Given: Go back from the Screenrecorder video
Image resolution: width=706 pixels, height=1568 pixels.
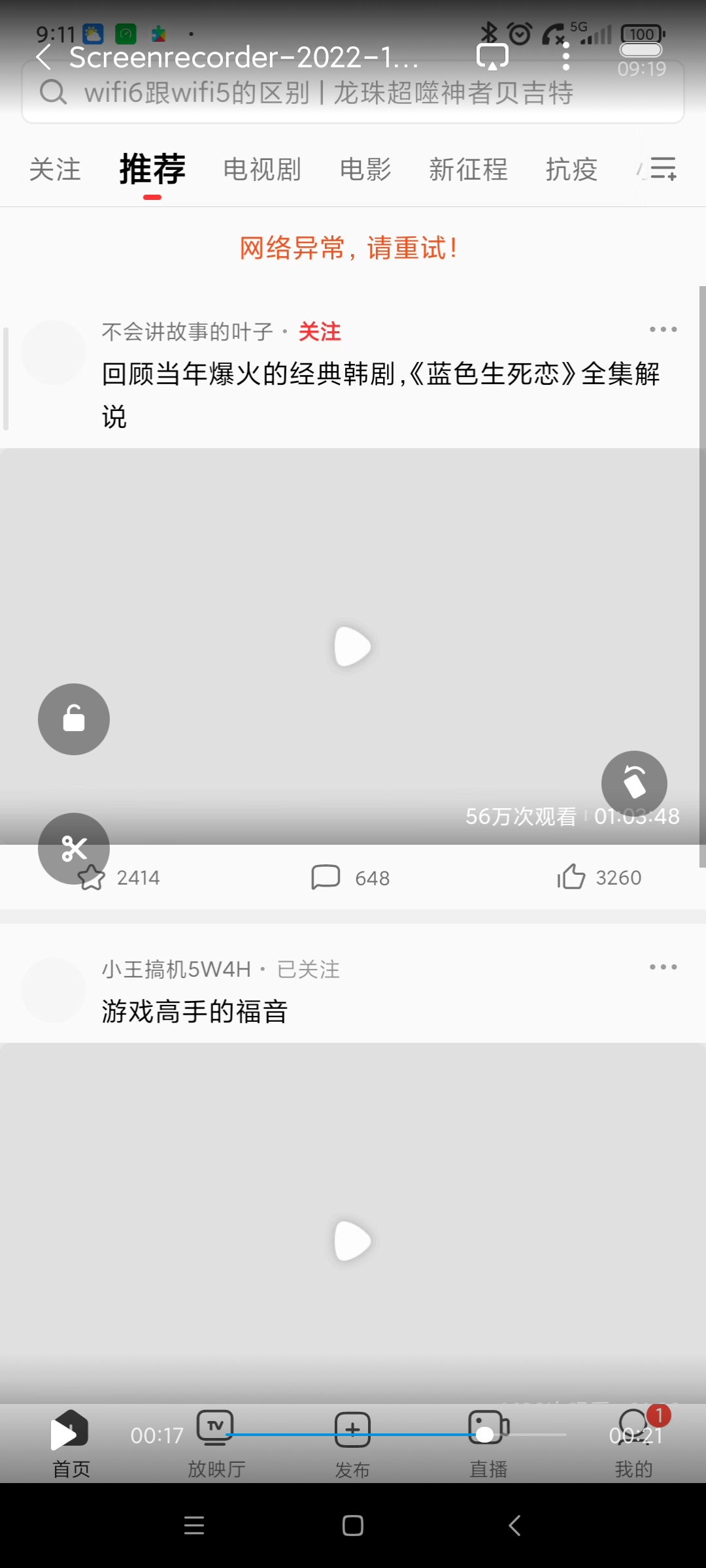Looking at the screenshot, I should click(x=43, y=57).
